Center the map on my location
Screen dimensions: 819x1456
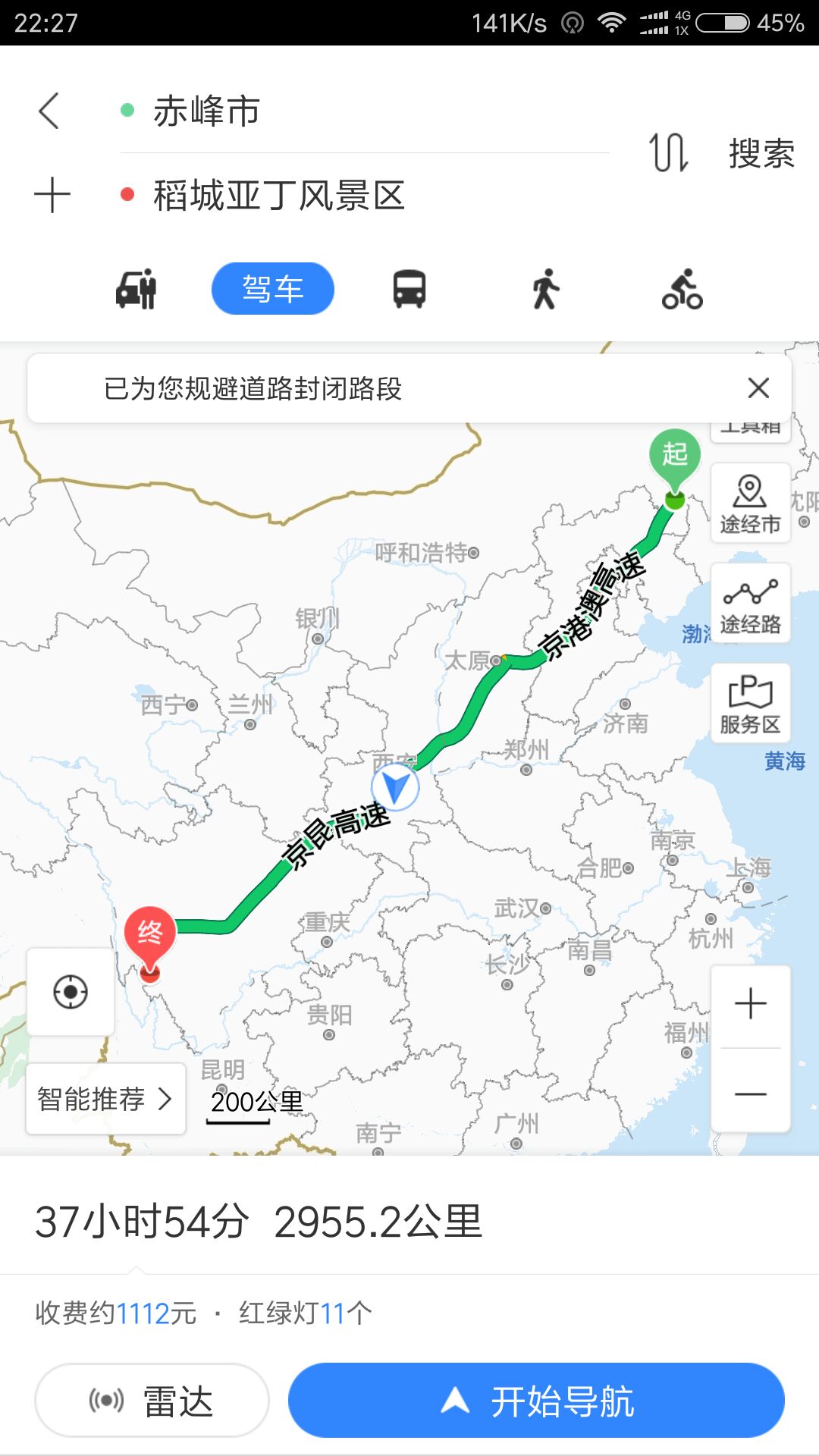click(71, 992)
